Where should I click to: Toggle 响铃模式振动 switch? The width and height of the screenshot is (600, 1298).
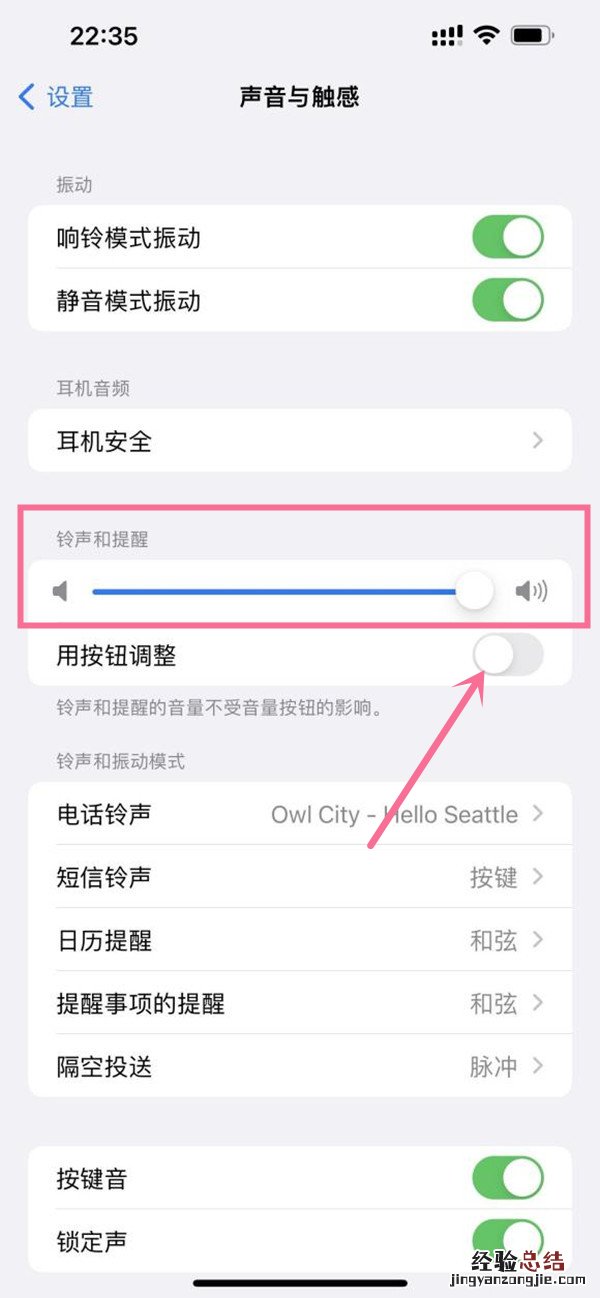[507, 238]
